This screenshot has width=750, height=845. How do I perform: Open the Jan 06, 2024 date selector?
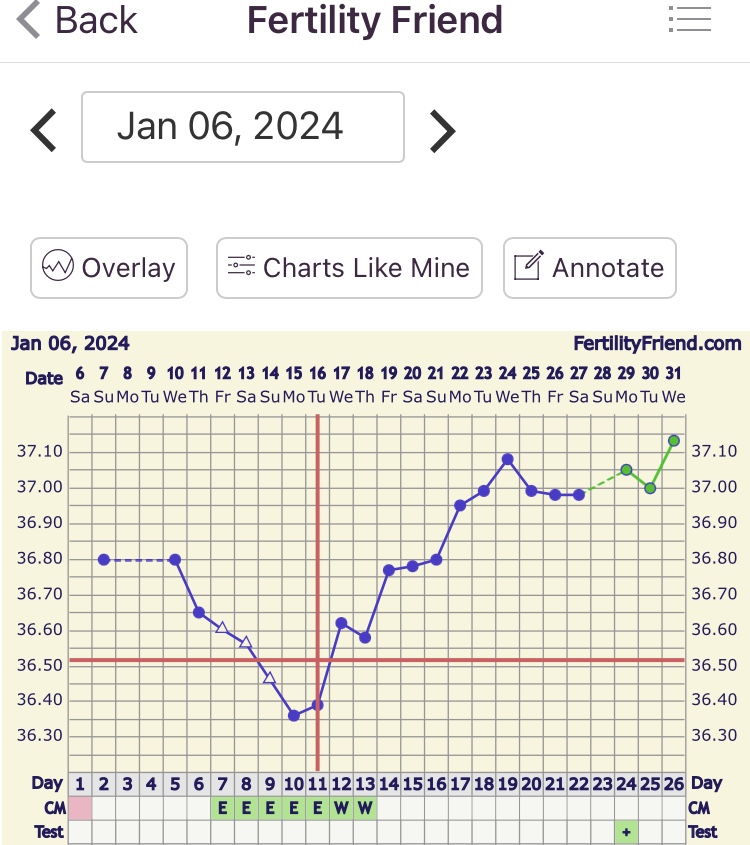pyautogui.click(x=243, y=127)
